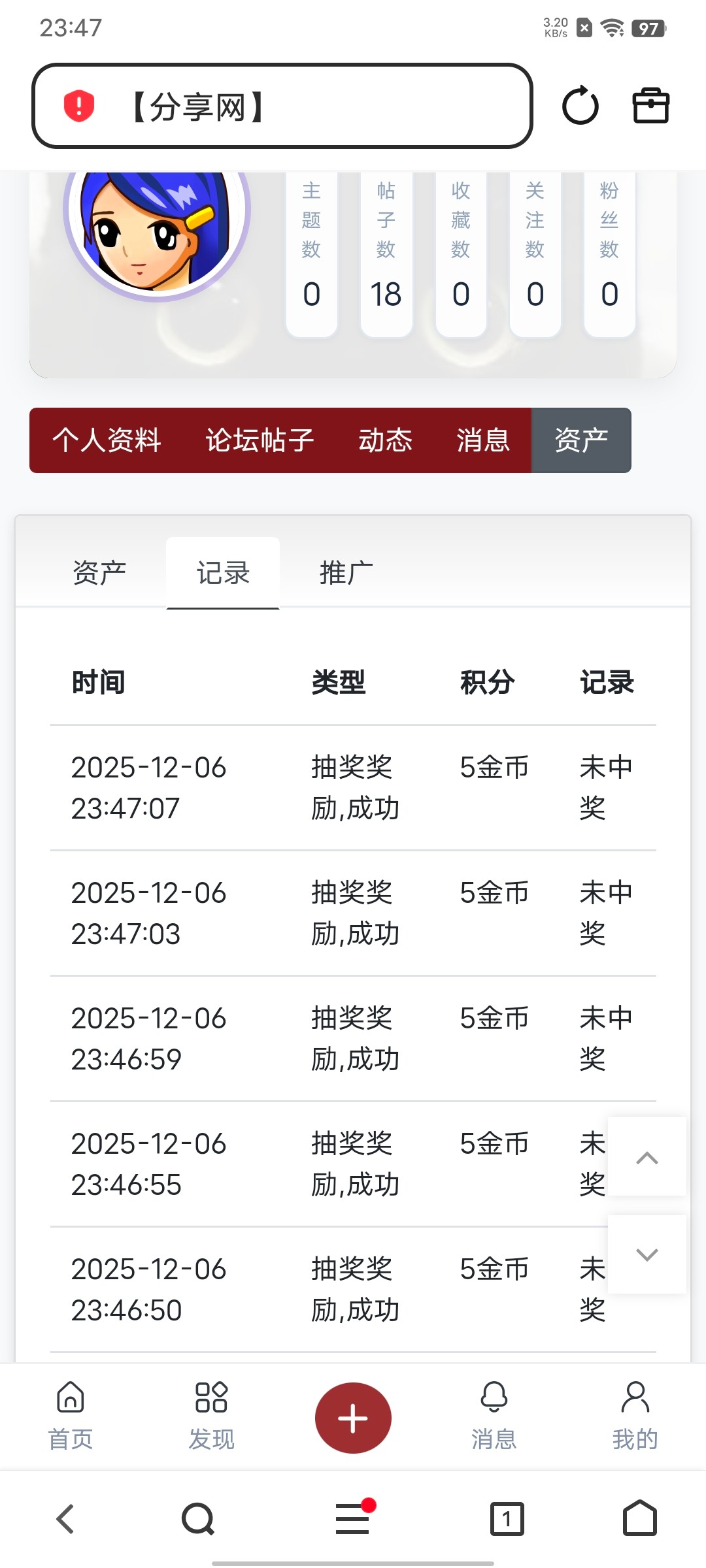Image resolution: width=706 pixels, height=1568 pixels.
Task: Switch to the 论坛帖子 tab
Action: (258, 440)
